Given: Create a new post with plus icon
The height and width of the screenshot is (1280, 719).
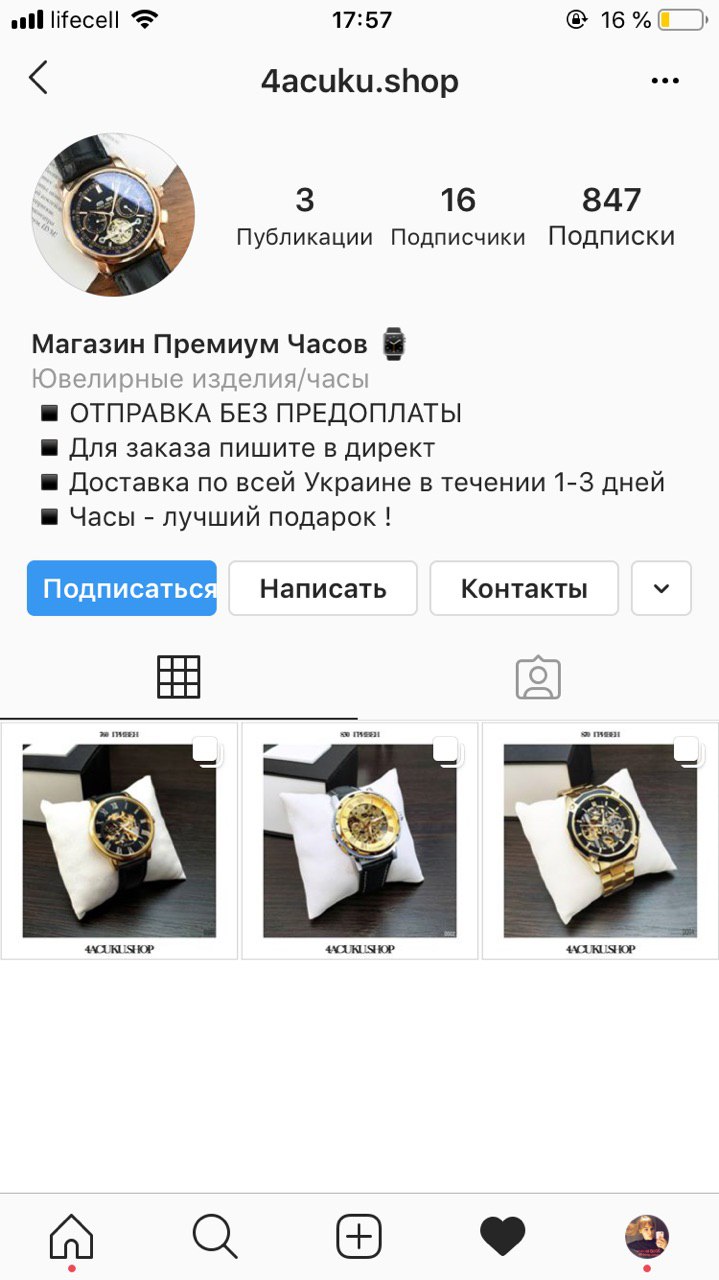Looking at the screenshot, I should [x=359, y=1237].
